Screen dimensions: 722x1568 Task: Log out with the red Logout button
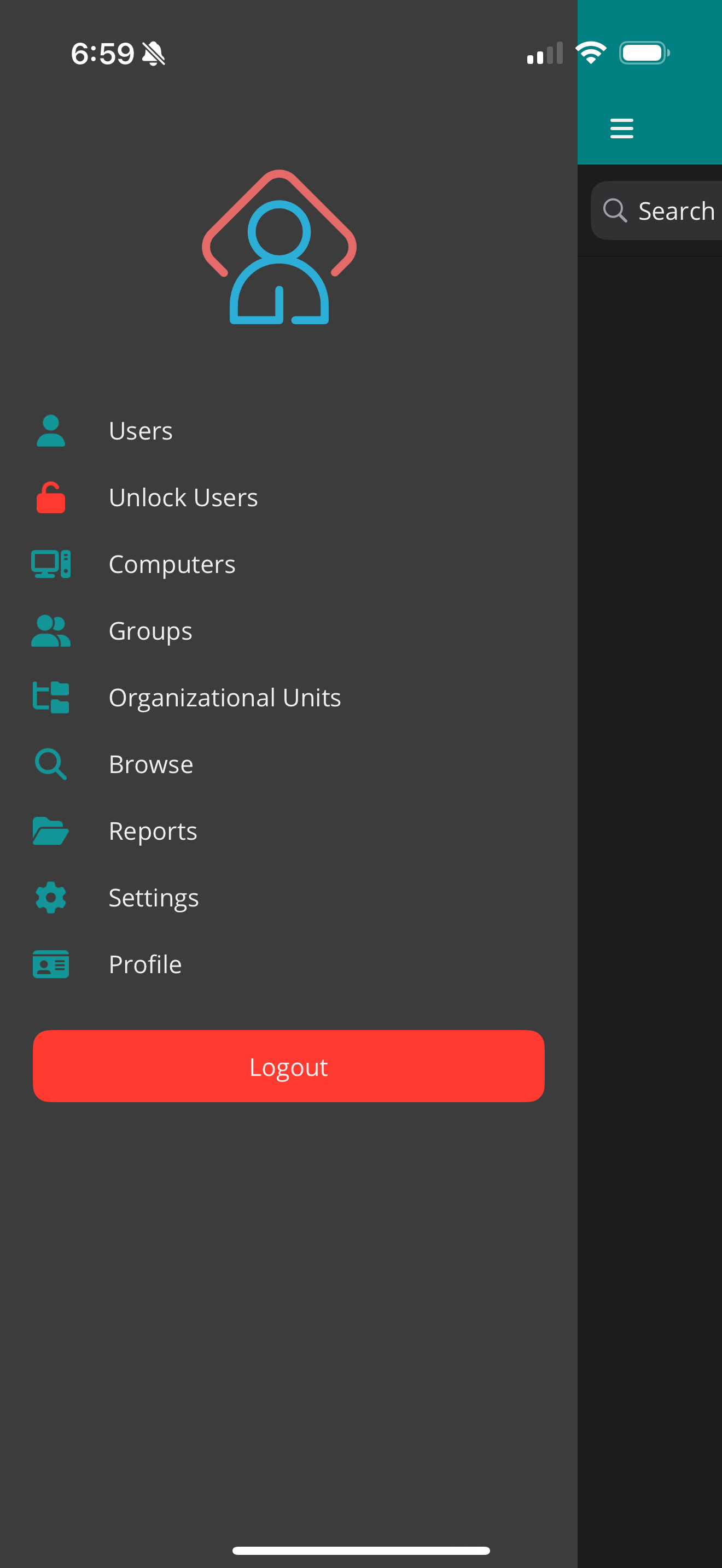pyautogui.click(x=289, y=1067)
